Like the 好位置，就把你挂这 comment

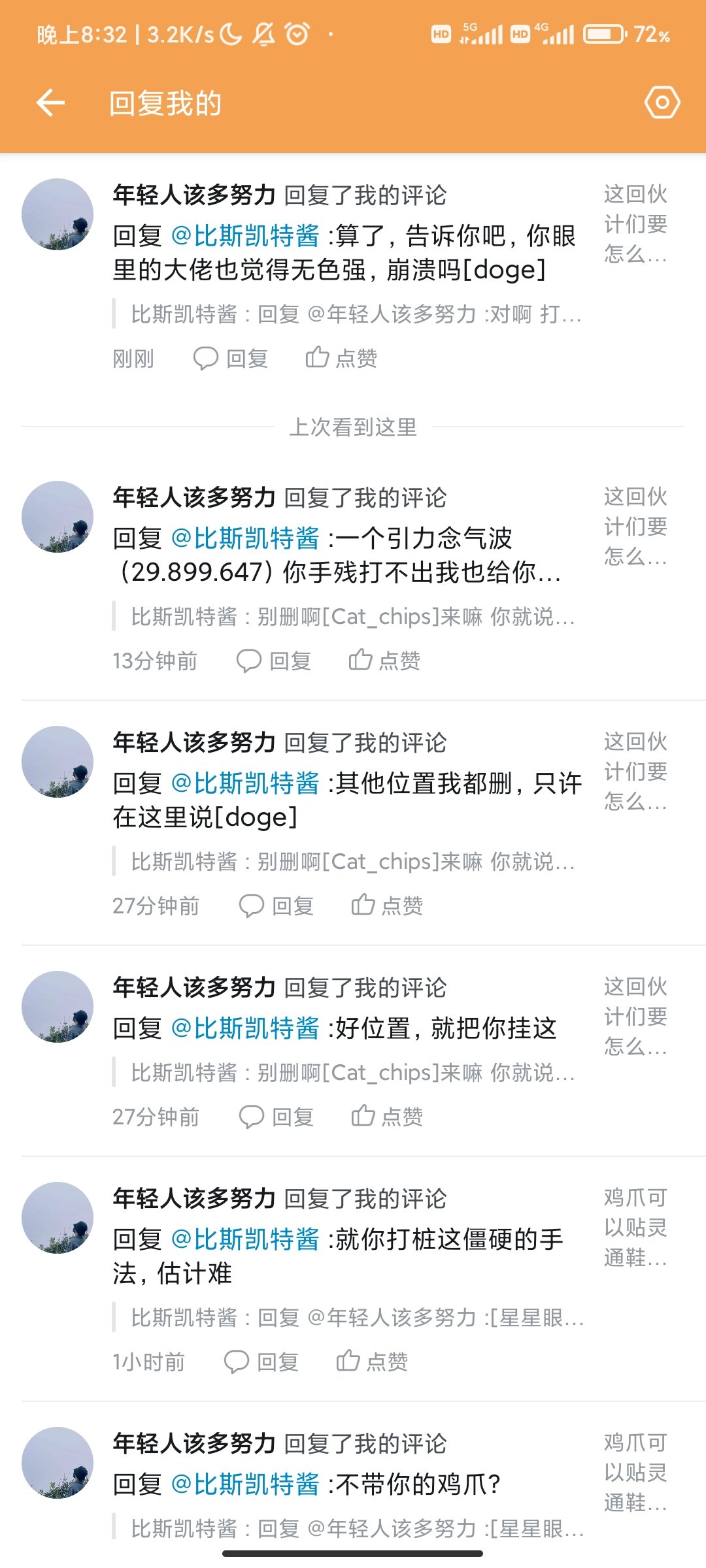pos(387,1117)
